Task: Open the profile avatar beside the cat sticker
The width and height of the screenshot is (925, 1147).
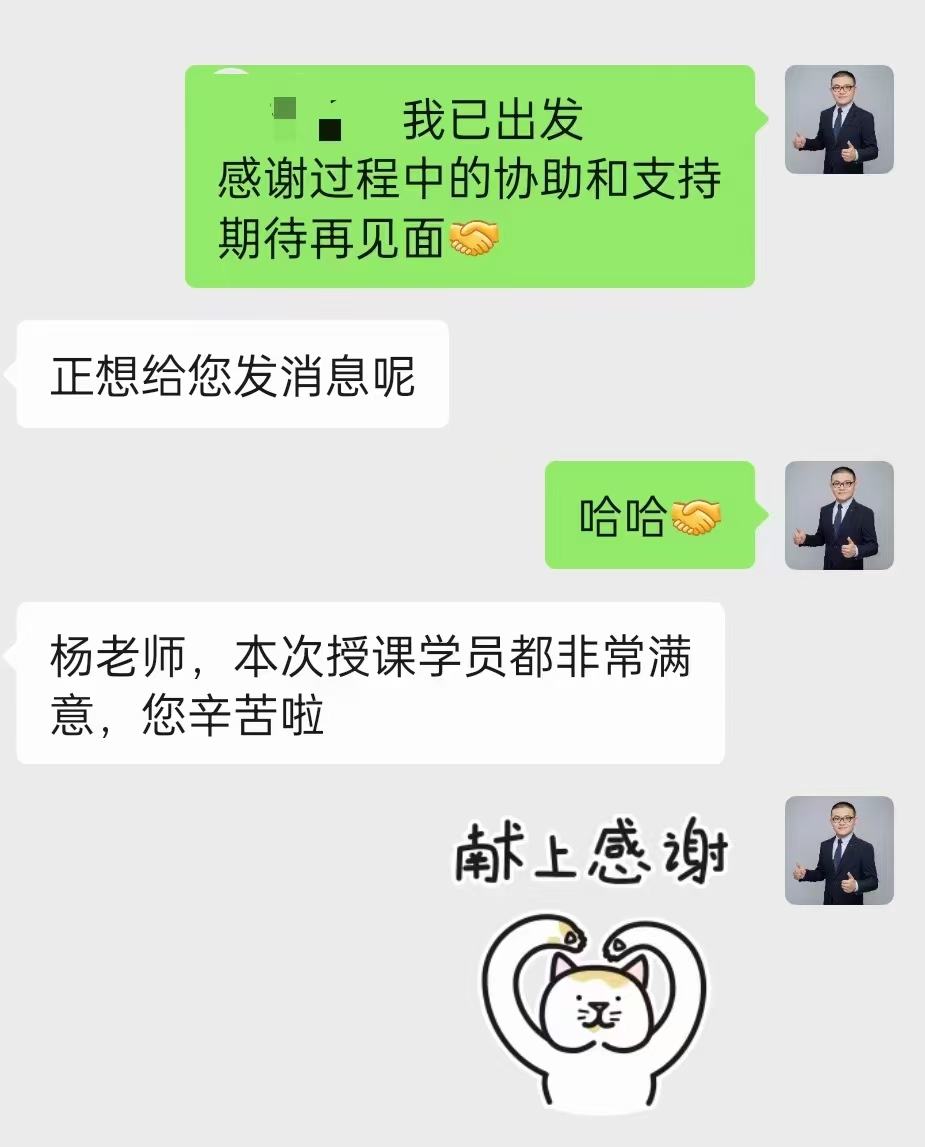Action: point(838,850)
